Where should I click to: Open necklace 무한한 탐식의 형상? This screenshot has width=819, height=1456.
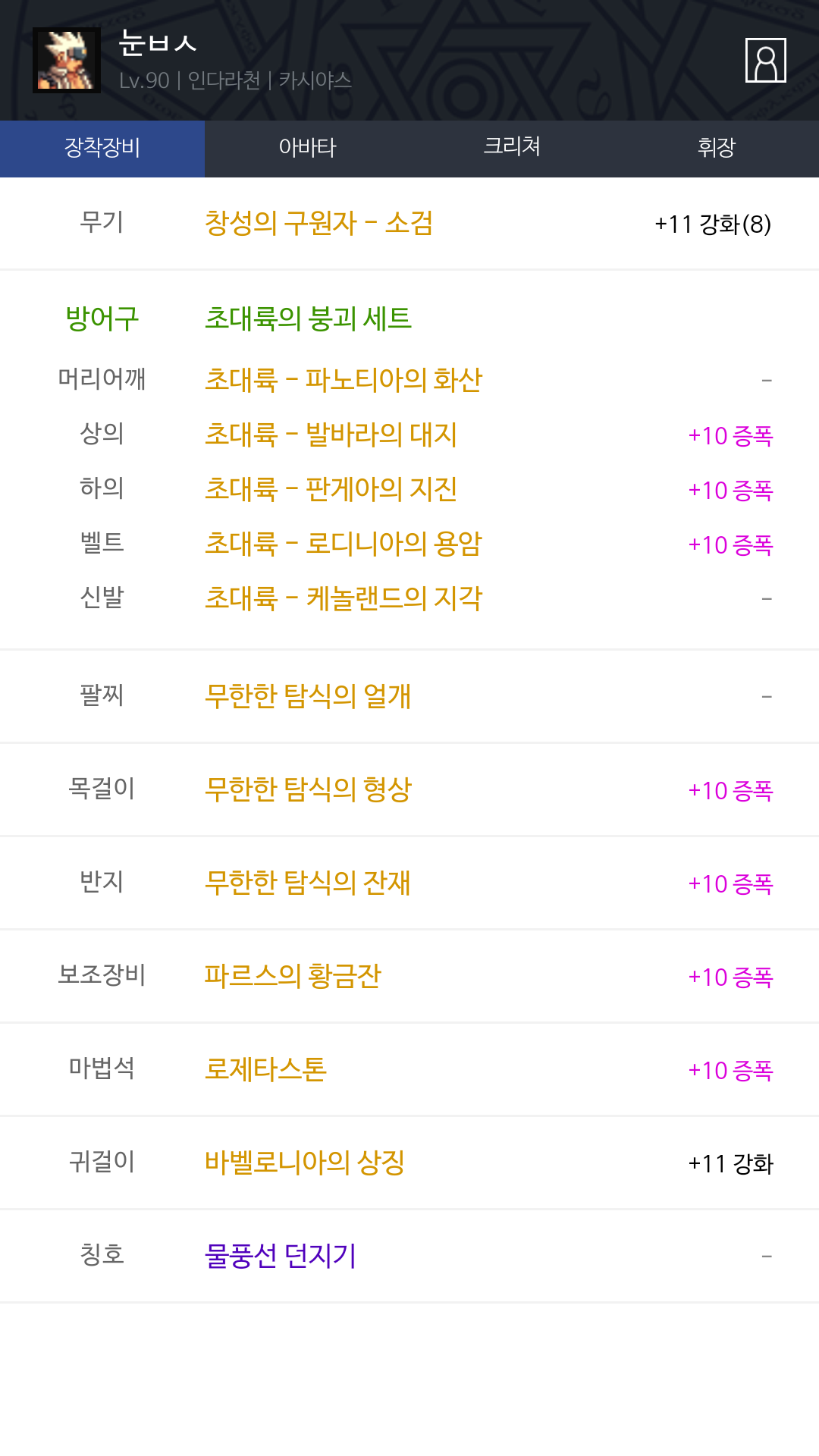point(308,789)
